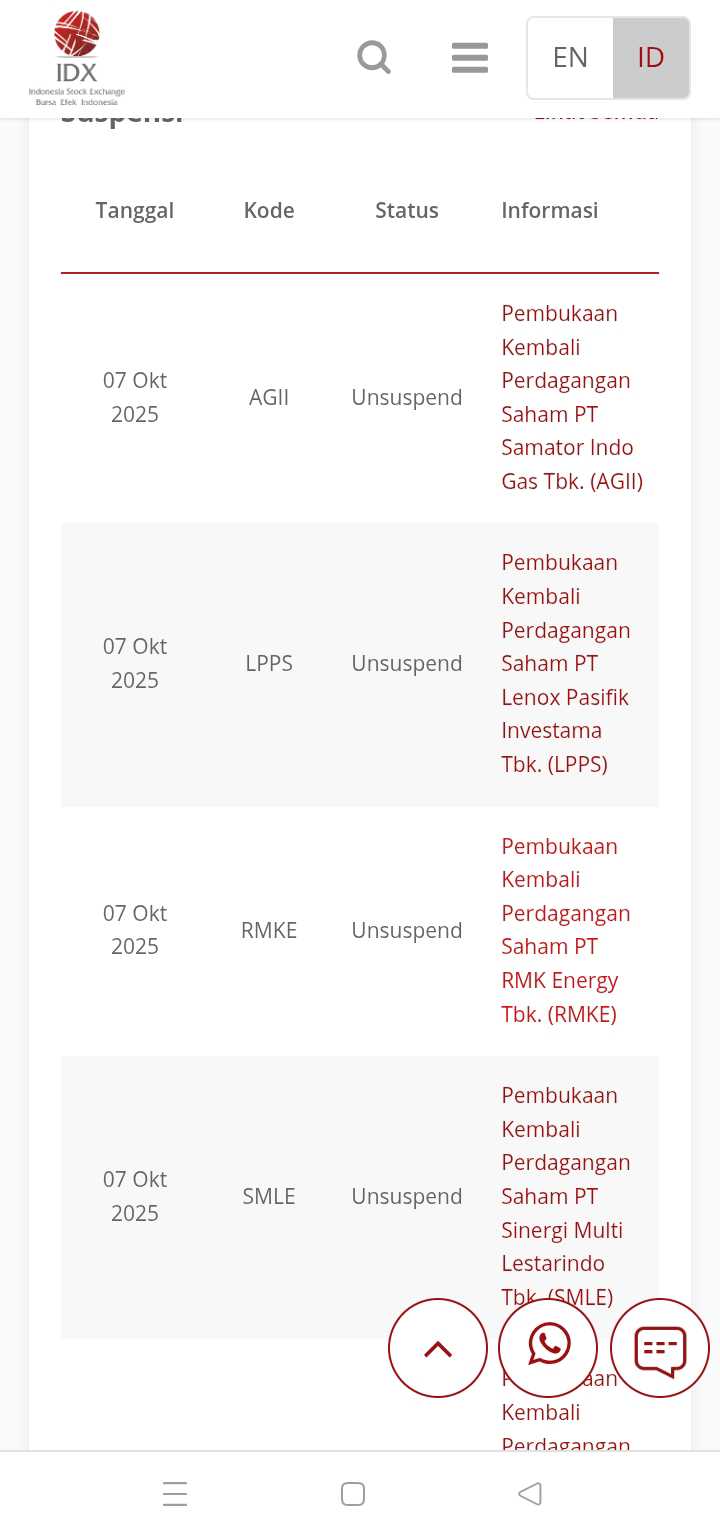Open the hamburger menu
Viewport: 720px width, 1537px height.
pyautogui.click(x=469, y=57)
